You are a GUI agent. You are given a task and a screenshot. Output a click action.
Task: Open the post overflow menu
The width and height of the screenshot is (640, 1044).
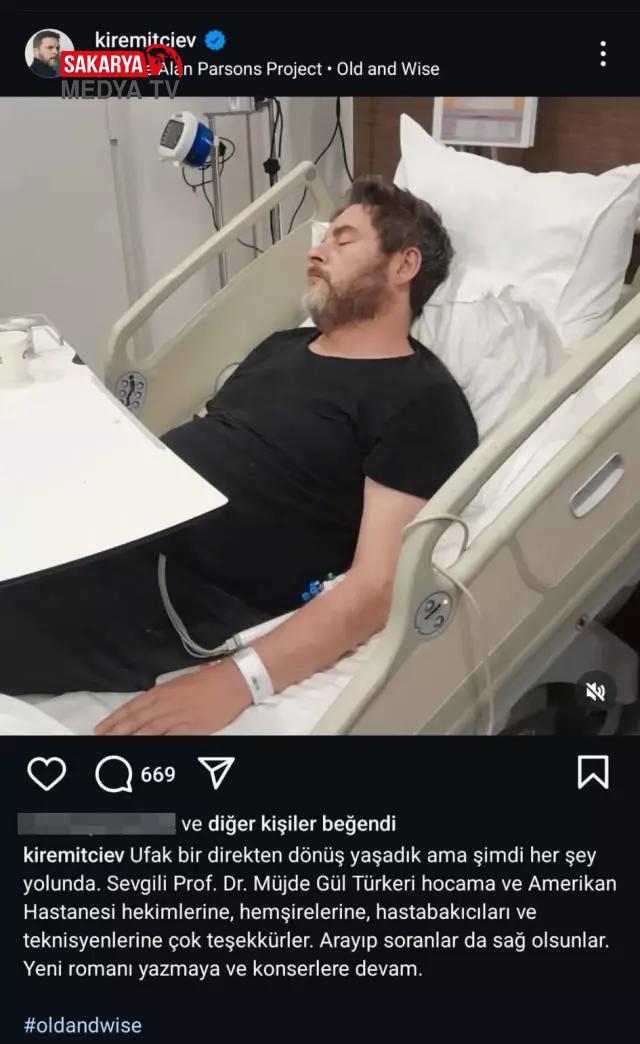[x=602, y=54]
